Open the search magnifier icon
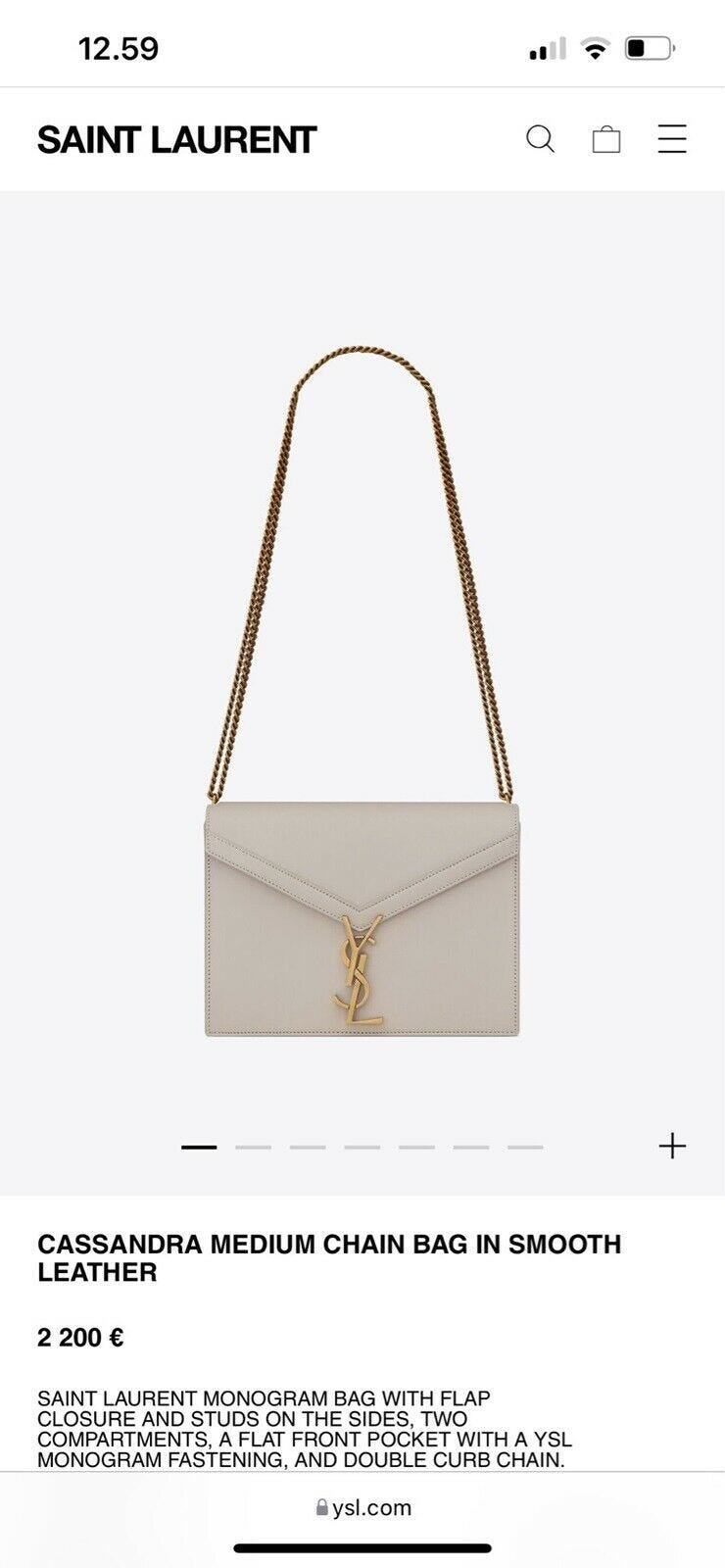The height and width of the screenshot is (1568, 725). pos(540,139)
